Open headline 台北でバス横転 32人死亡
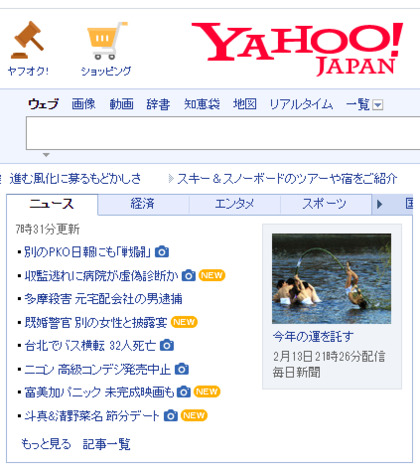 pyautogui.click(x=90, y=346)
